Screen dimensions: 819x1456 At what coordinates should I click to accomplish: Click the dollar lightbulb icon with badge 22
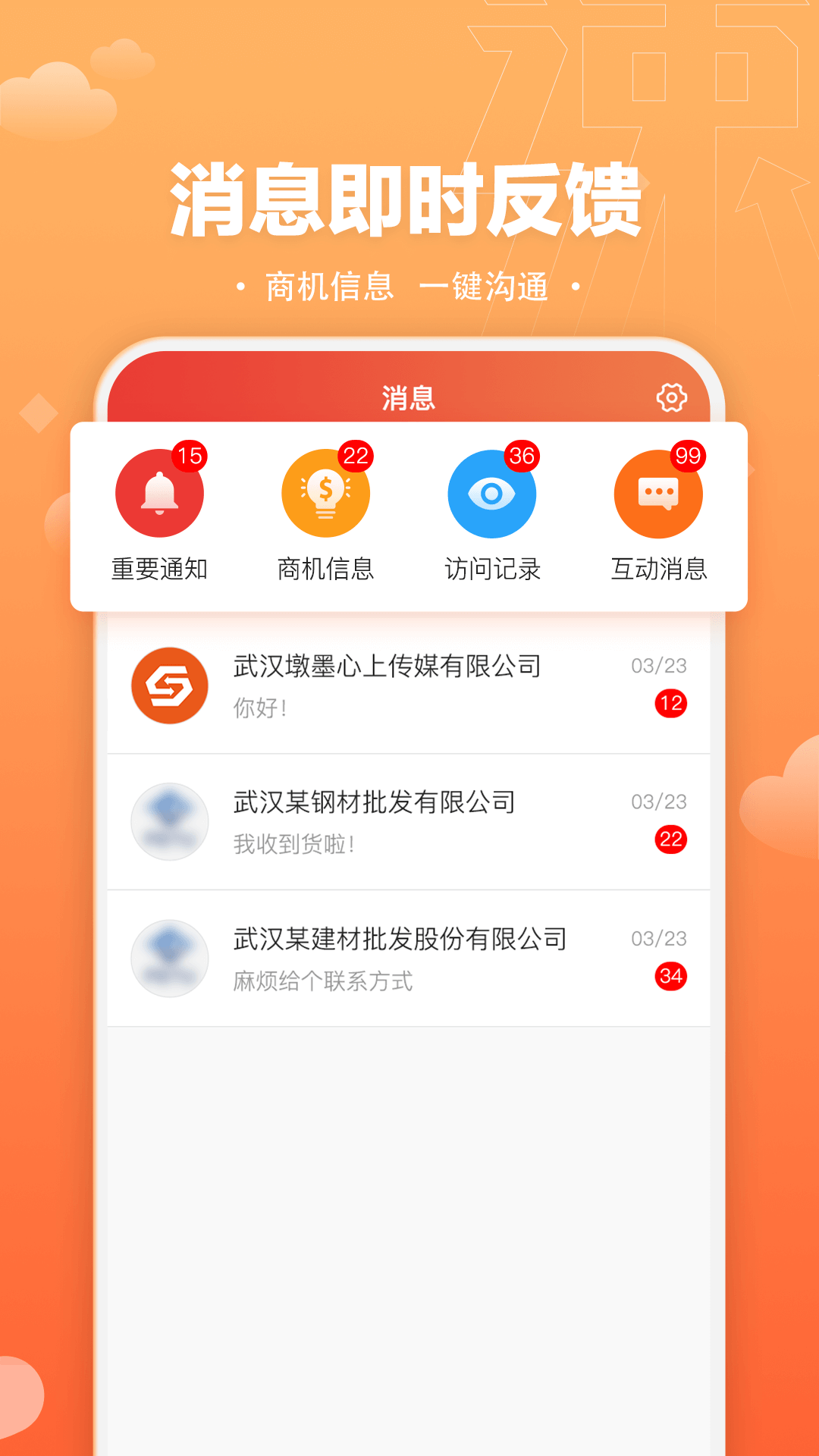point(326,493)
